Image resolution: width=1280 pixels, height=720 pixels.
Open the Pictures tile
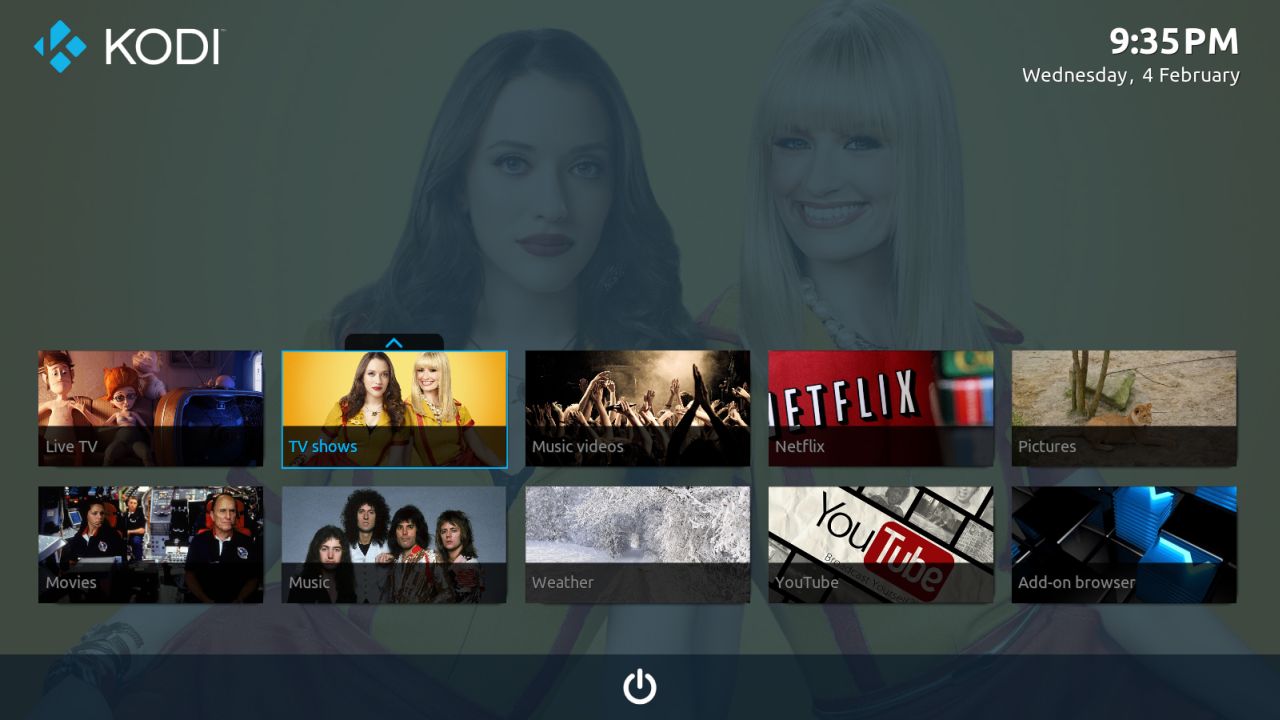pos(1123,408)
